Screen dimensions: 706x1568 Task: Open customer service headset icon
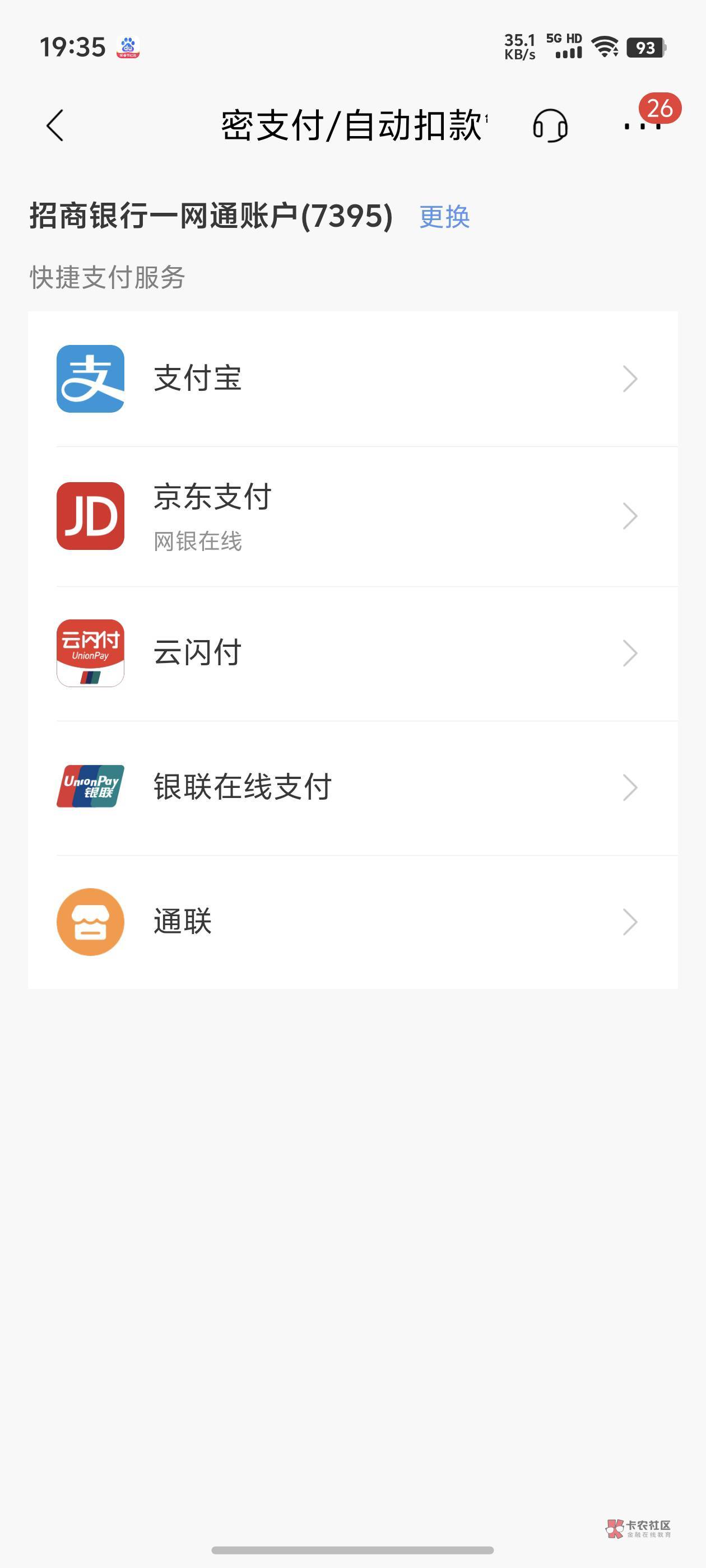click(x=550, y=125)
